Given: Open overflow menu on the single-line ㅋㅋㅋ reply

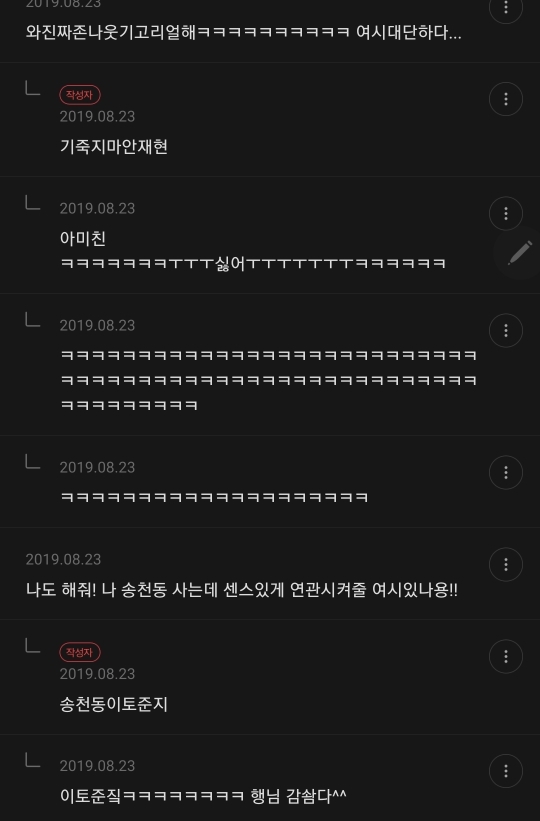Looking at the screenshot, I should (505, 473).
